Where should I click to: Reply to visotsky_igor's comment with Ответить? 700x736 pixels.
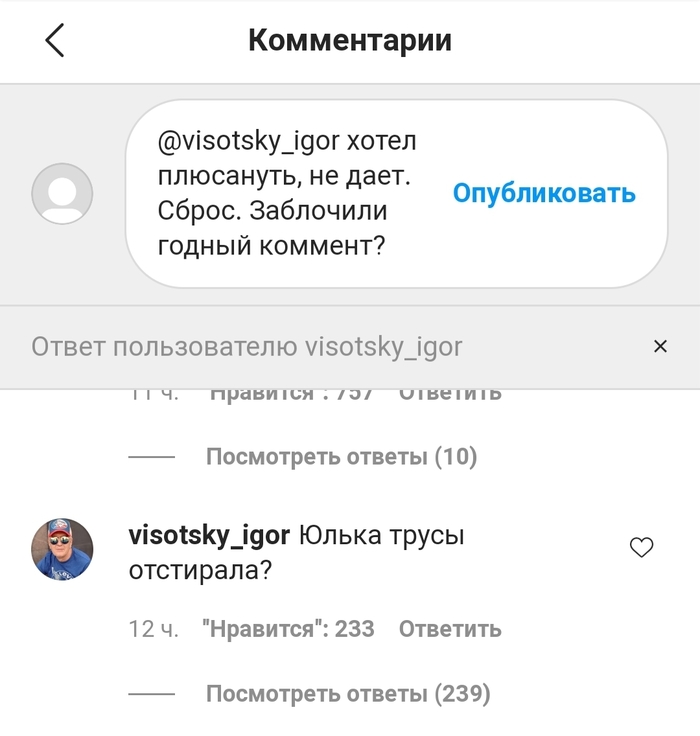tap(450, 629)
